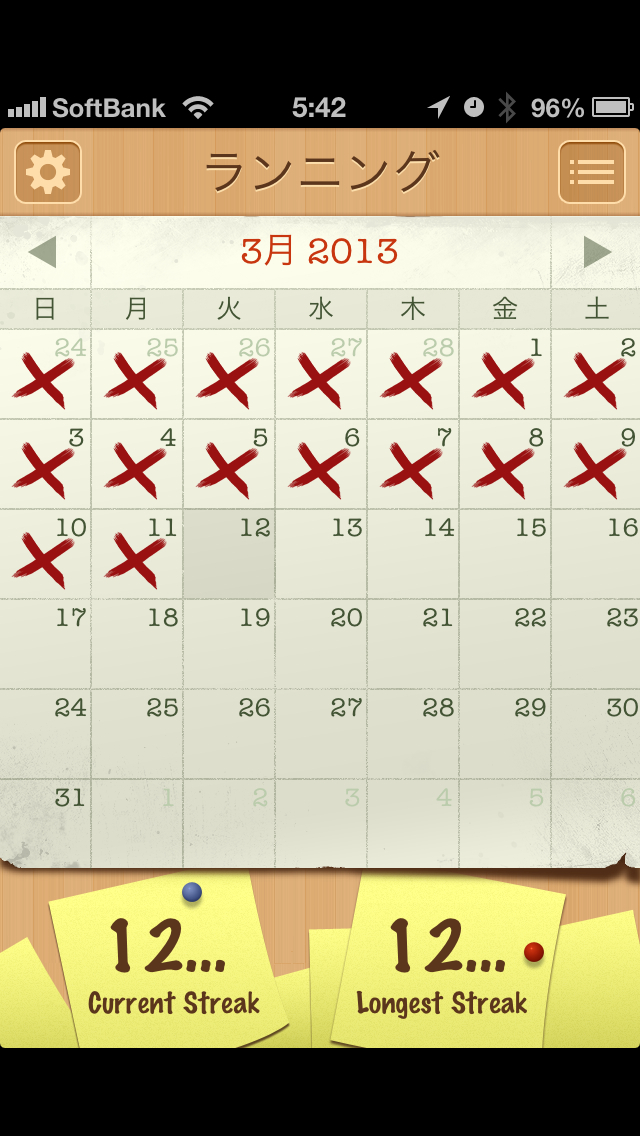Select March 20 on the calendar

point(321,645)
